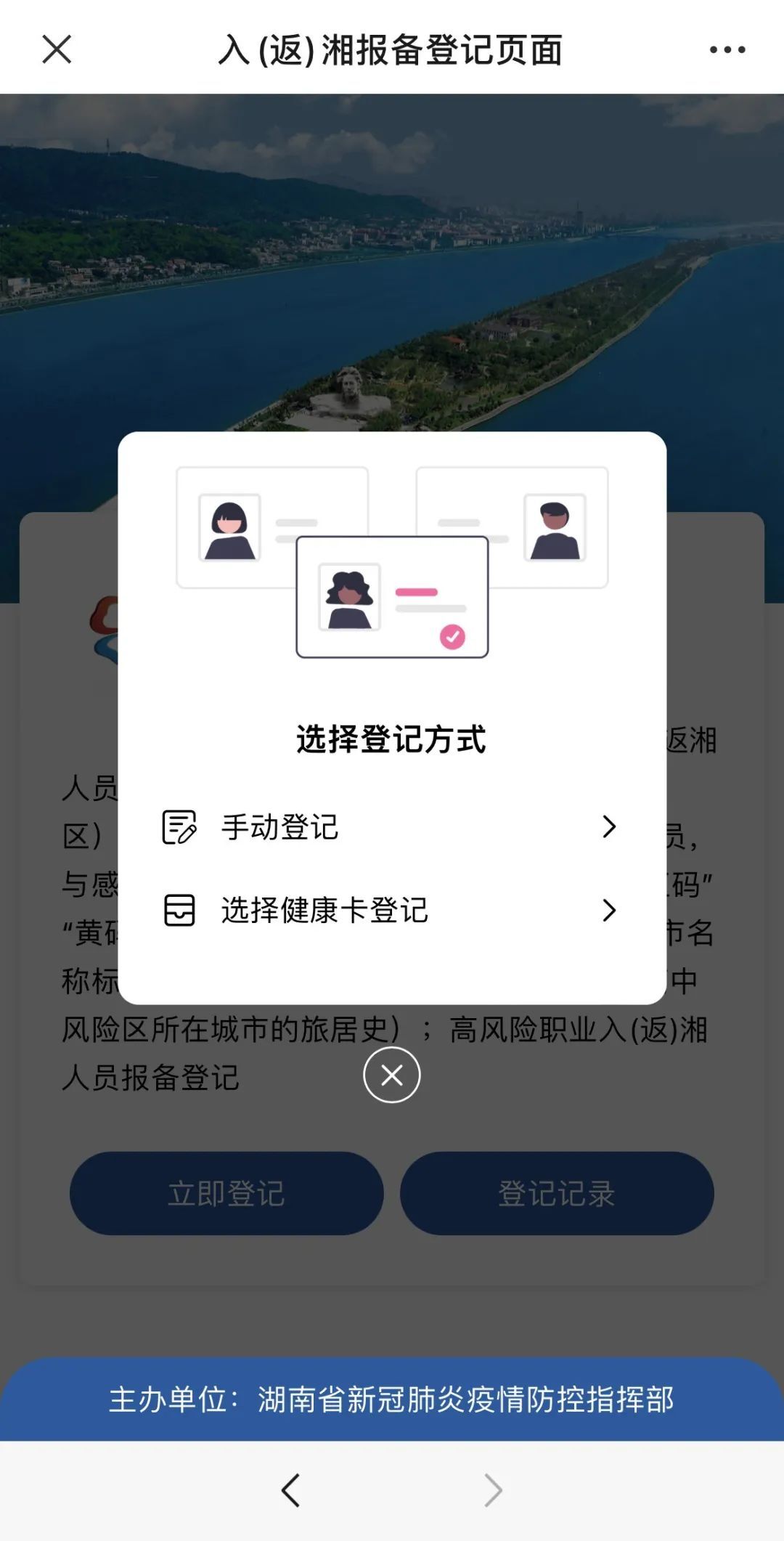Go back to the previous web page
The image size is (784, 1541).
(x=291, y=1490)
